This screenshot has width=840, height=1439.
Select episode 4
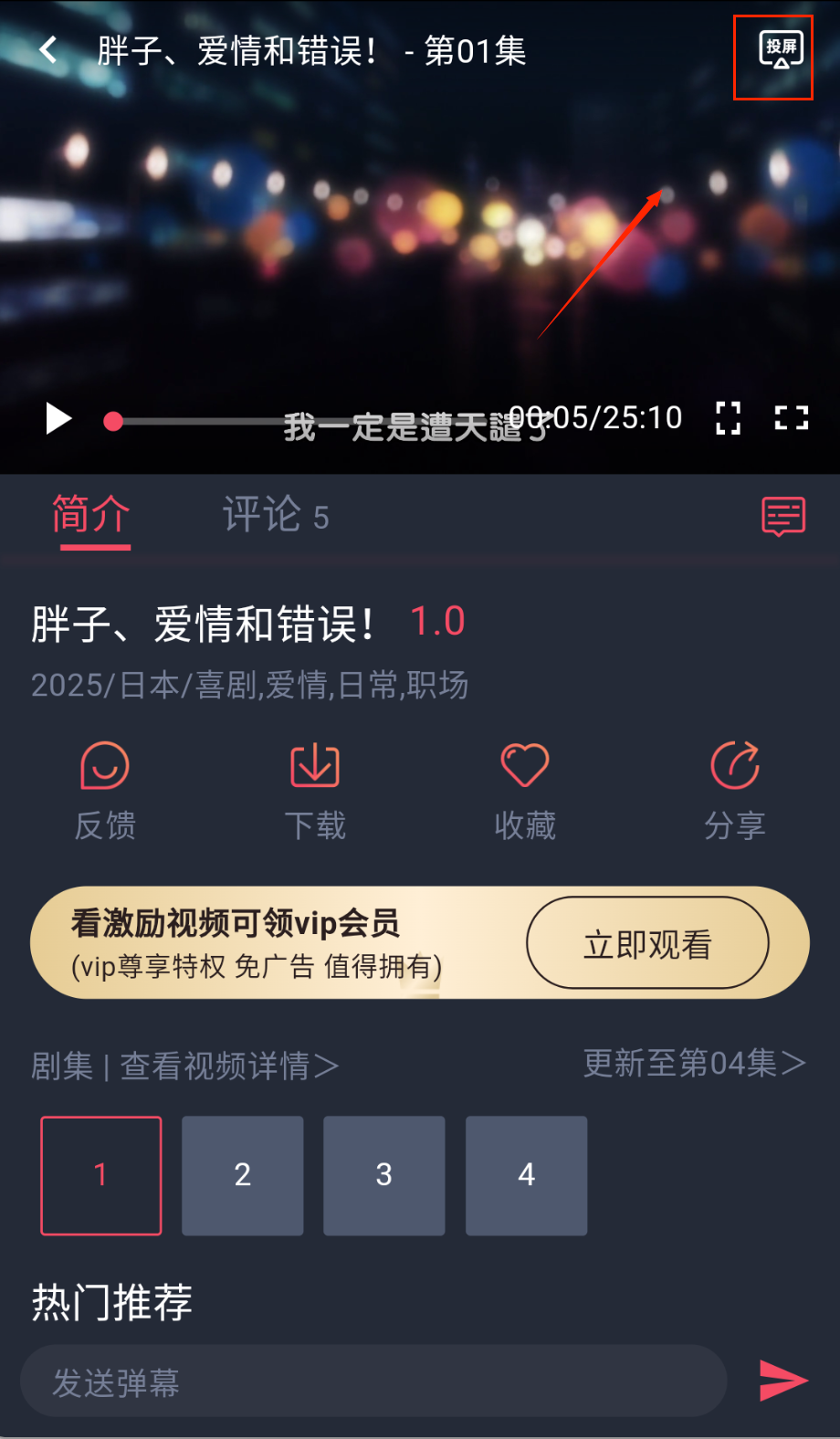[x=527, y=1175]
